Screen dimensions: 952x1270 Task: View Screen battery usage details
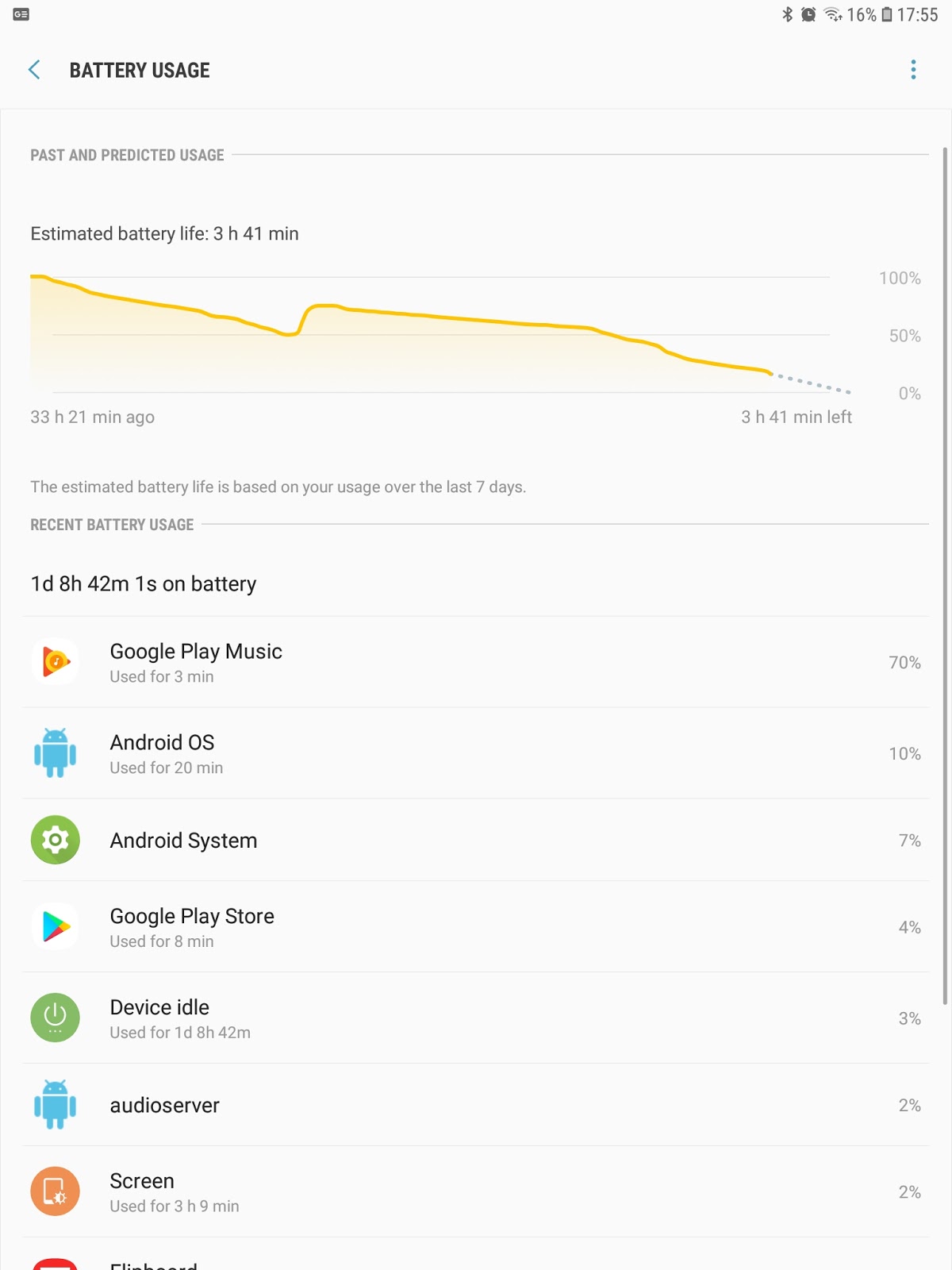pyautogui.click(x=476, y=1191)
